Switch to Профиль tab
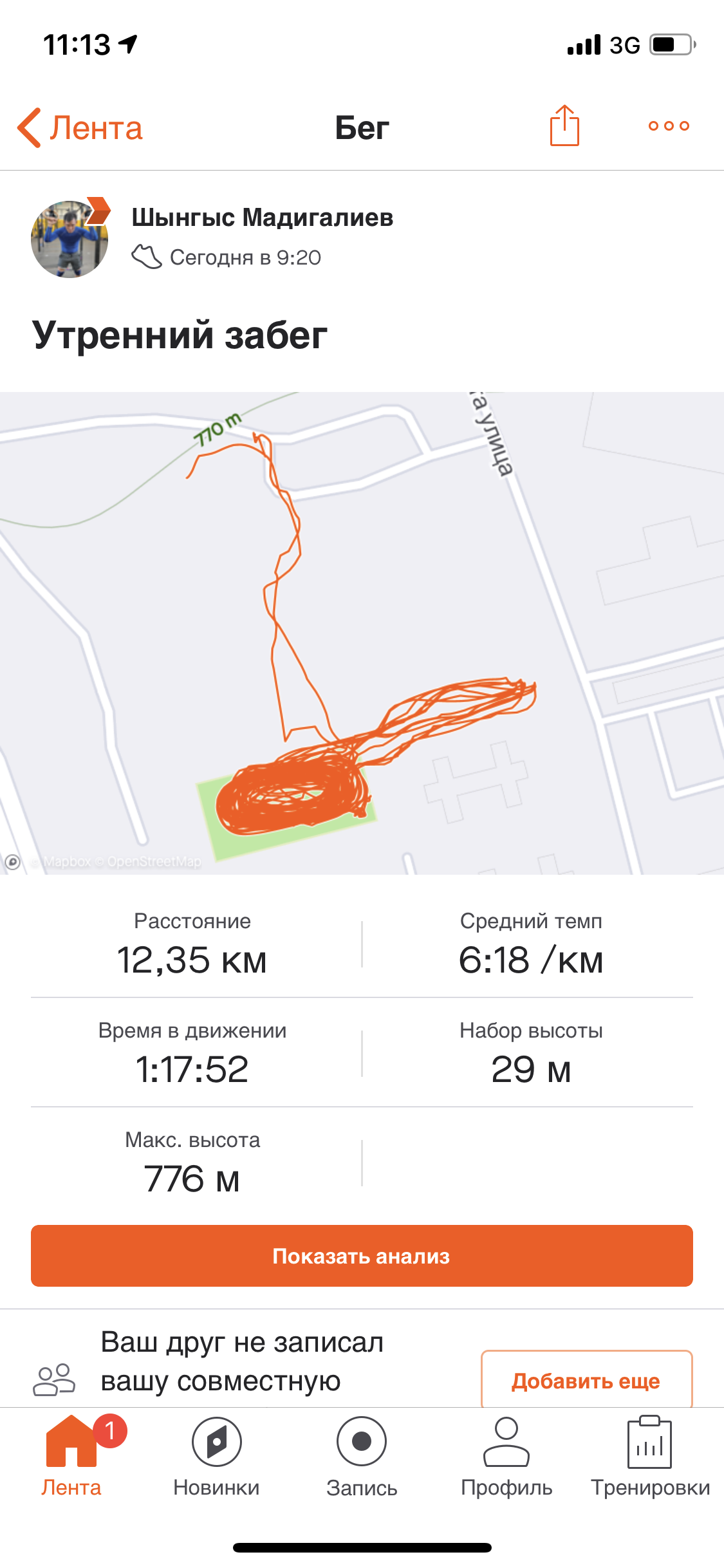The width and height of the screenshot is (724, 1568). click(x=506, y=1457)
